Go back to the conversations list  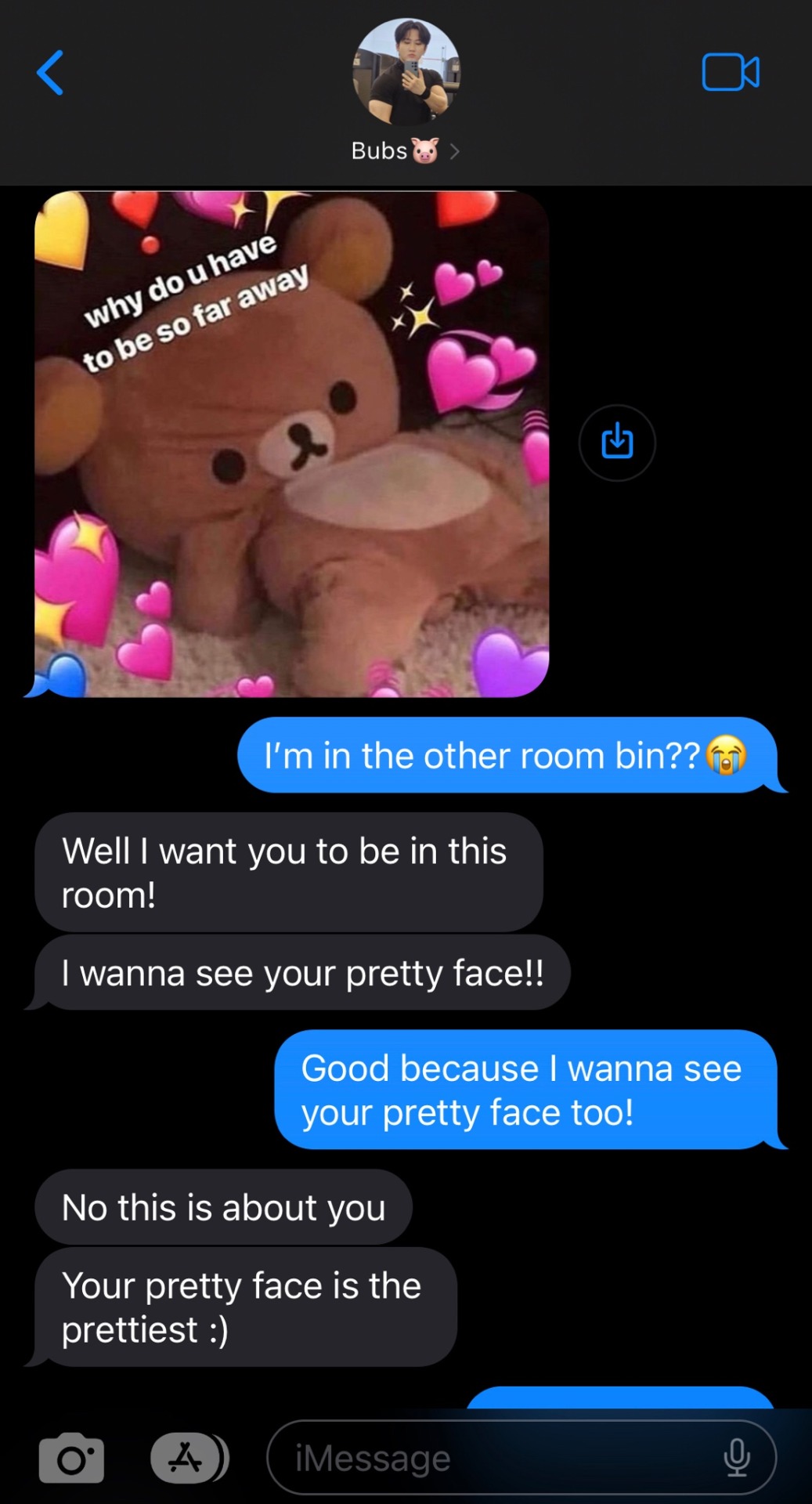coord(50,73)
